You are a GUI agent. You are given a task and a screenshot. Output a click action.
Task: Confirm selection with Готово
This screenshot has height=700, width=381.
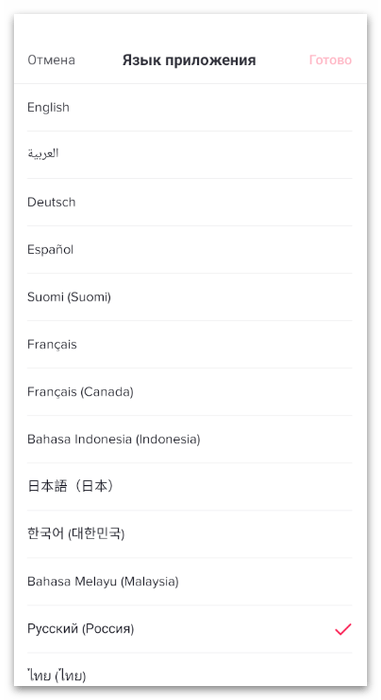(330, 60)
